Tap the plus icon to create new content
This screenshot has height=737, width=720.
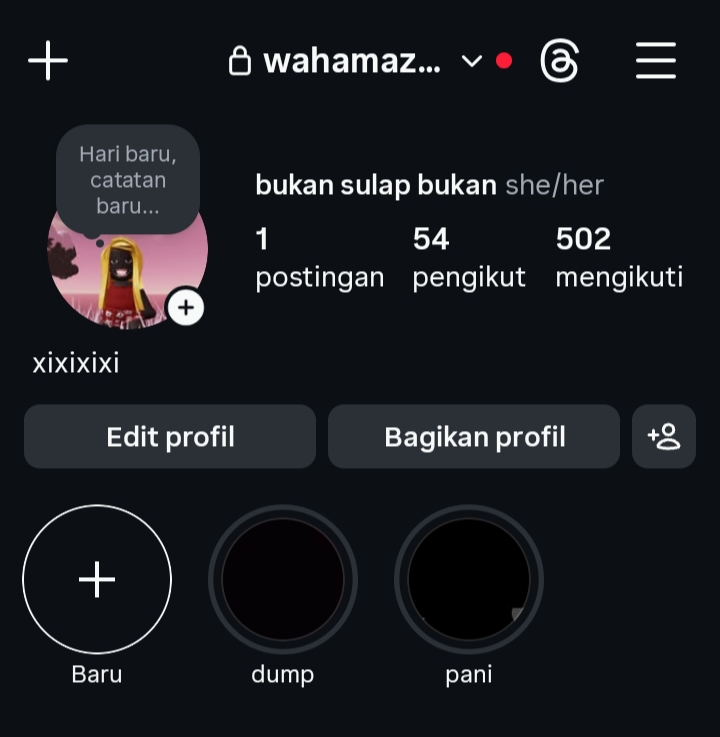pyautogui.click(x=48, y=62)
